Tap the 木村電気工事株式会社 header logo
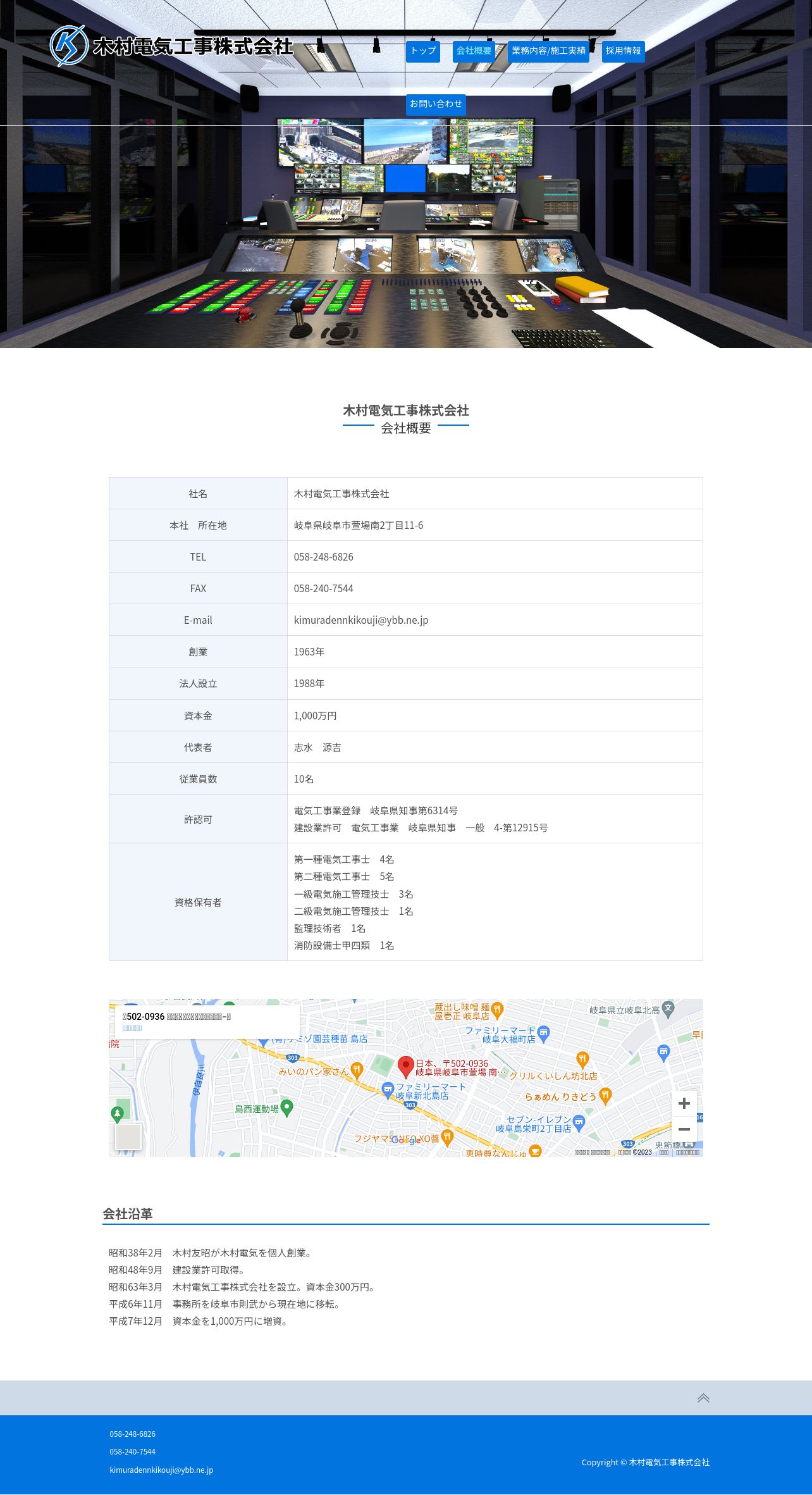The height and width of the screenshot is (1495, 812). tap(171, 46)
